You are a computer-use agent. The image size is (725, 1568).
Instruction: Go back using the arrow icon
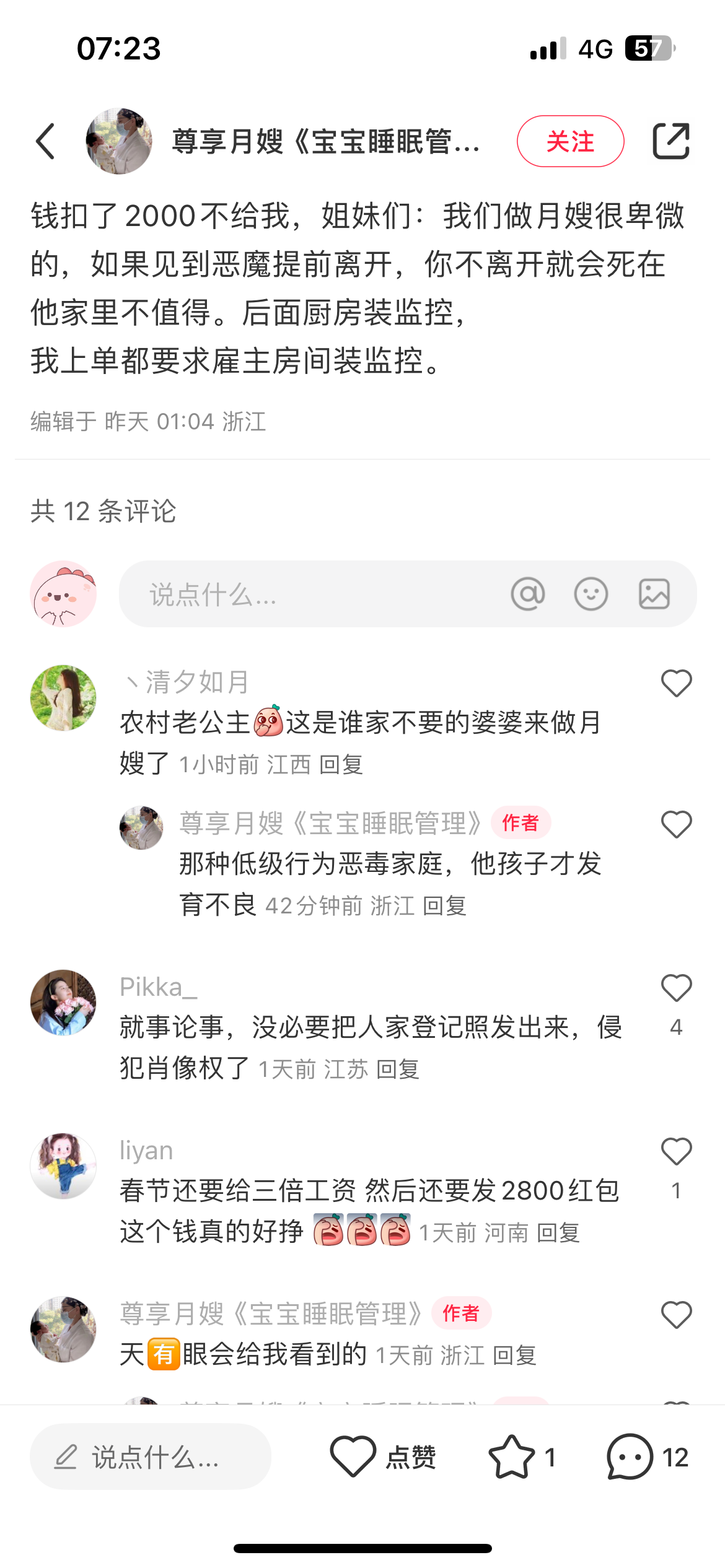46,141
